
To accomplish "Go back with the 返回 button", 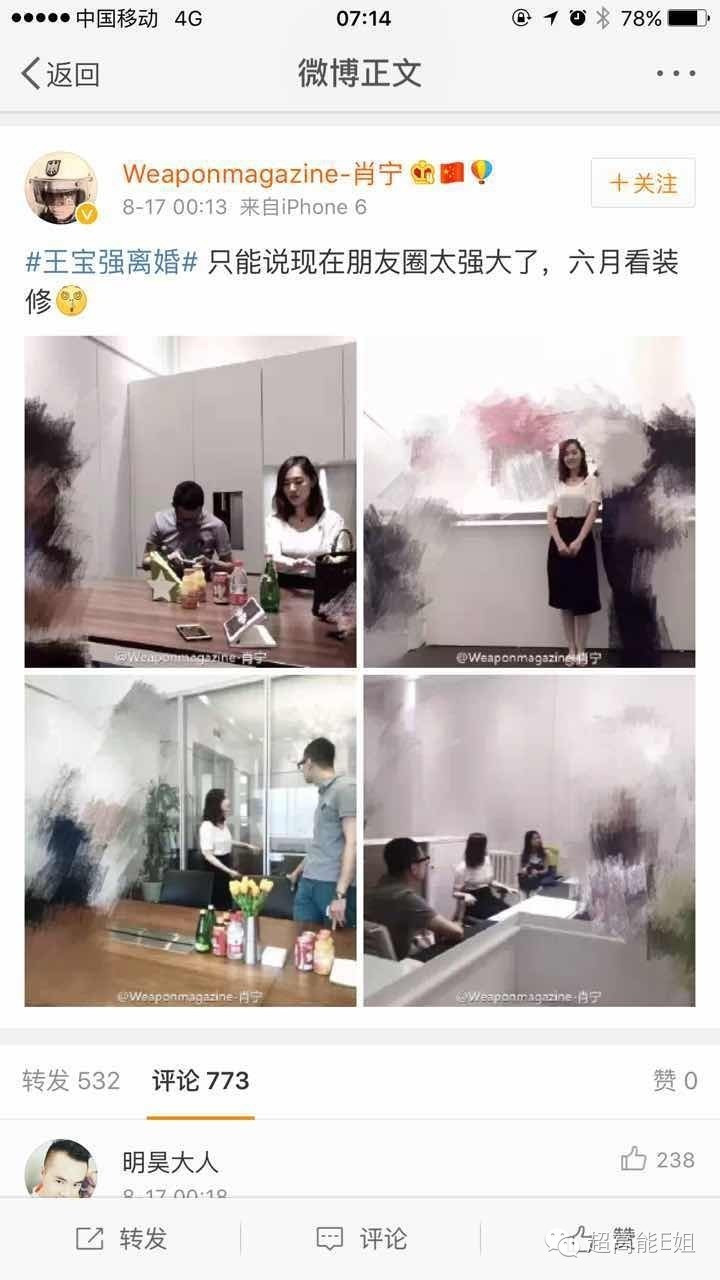I will click(x=60, y=73).
